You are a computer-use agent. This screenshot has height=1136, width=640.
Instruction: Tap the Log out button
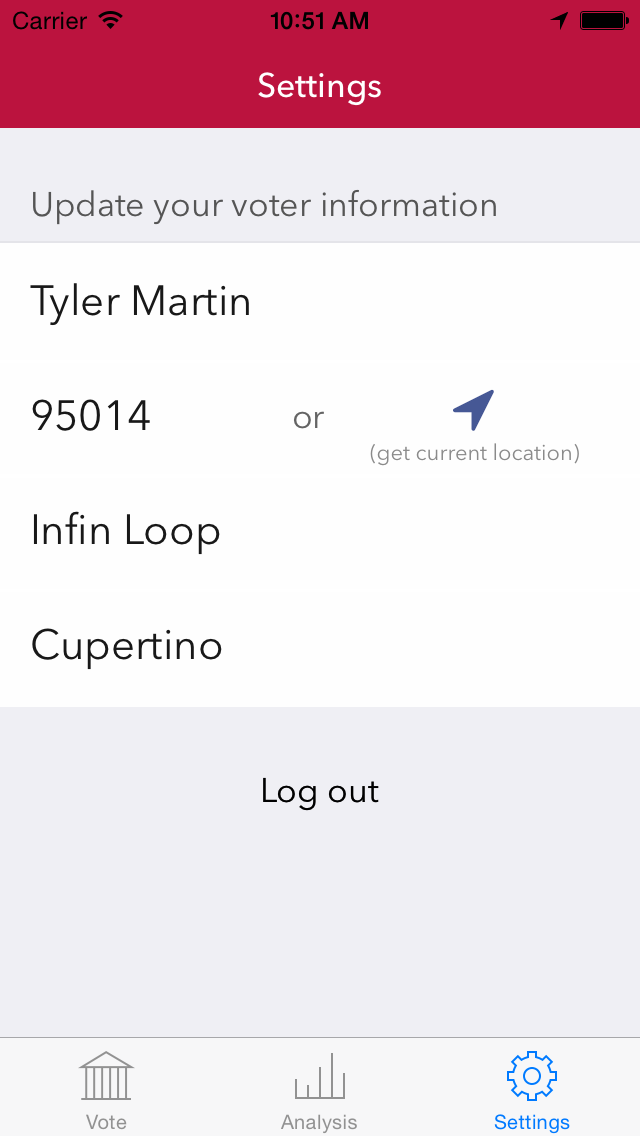pos(320,791)
